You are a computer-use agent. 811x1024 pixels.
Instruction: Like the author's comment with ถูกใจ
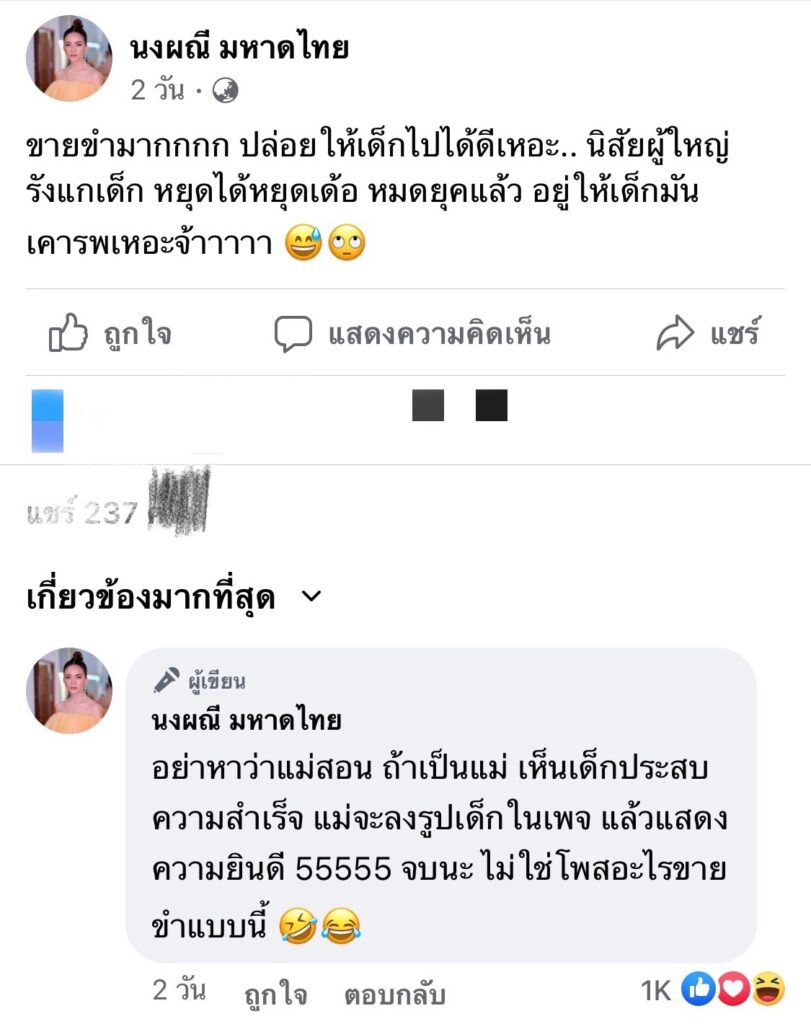click(275, 995)
